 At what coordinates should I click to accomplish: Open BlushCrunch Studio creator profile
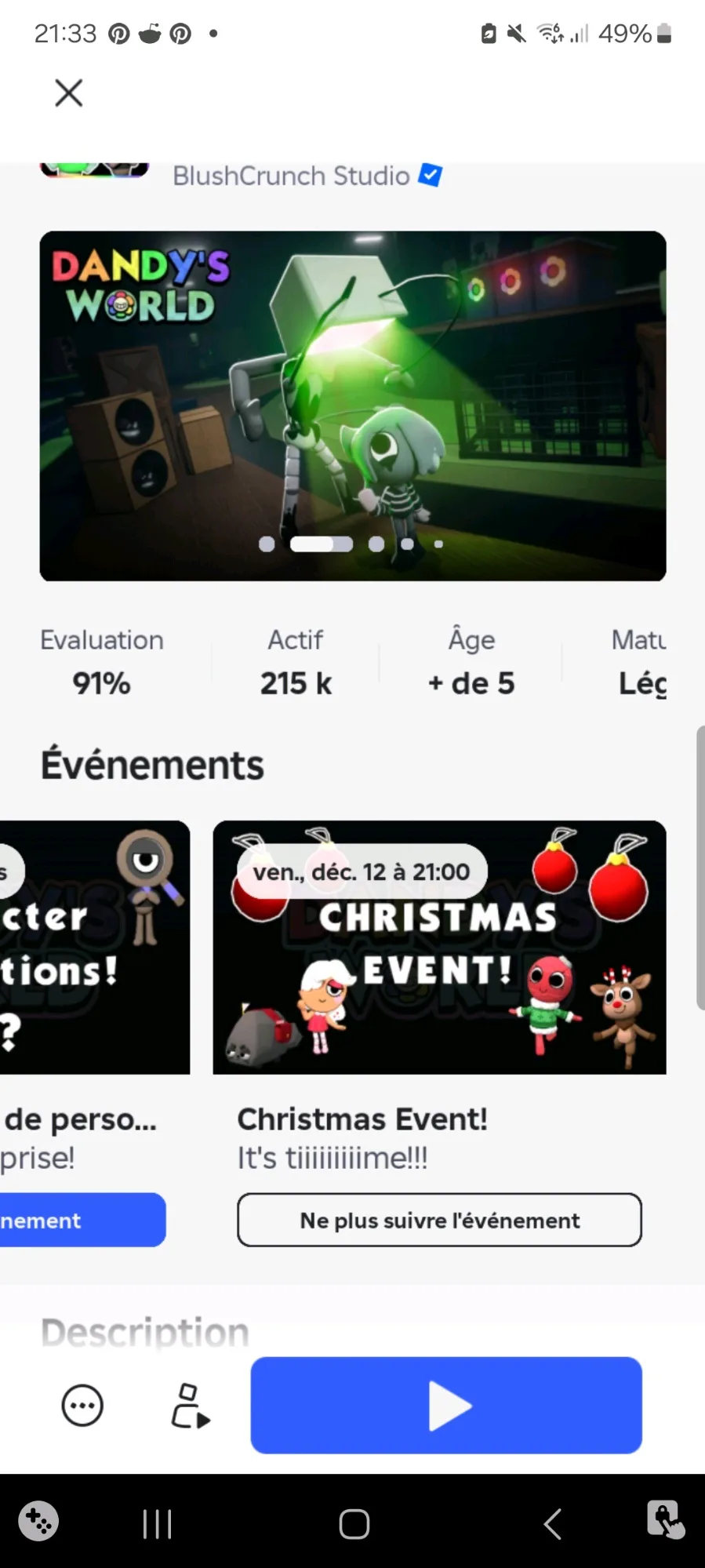292,176
